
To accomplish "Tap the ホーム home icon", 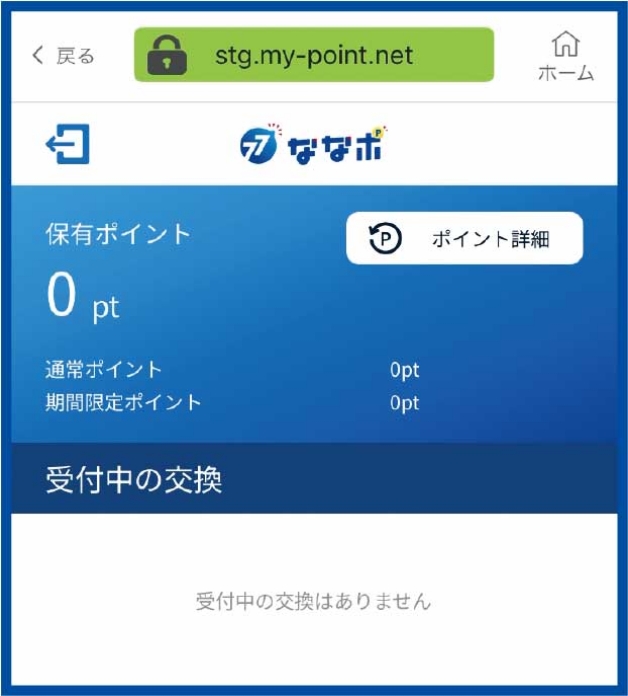I will (x=565, y=56).
